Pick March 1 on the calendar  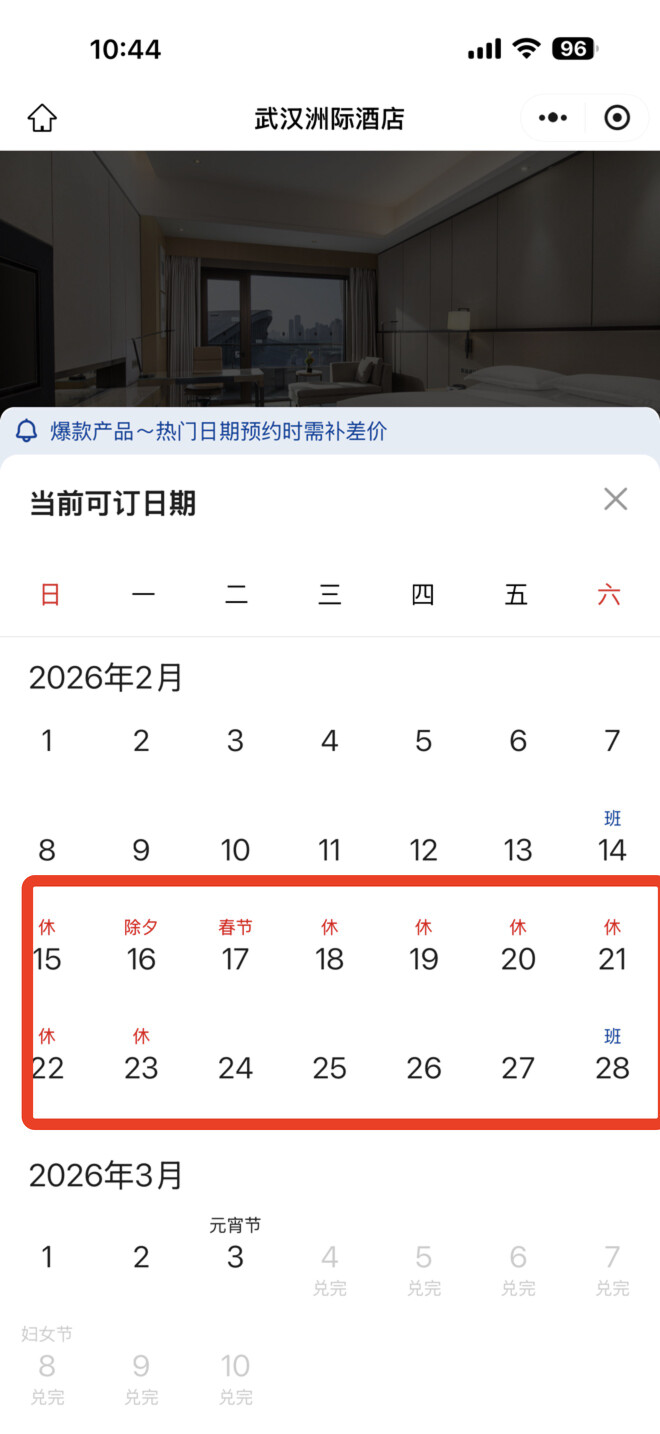coord(47,1257)
